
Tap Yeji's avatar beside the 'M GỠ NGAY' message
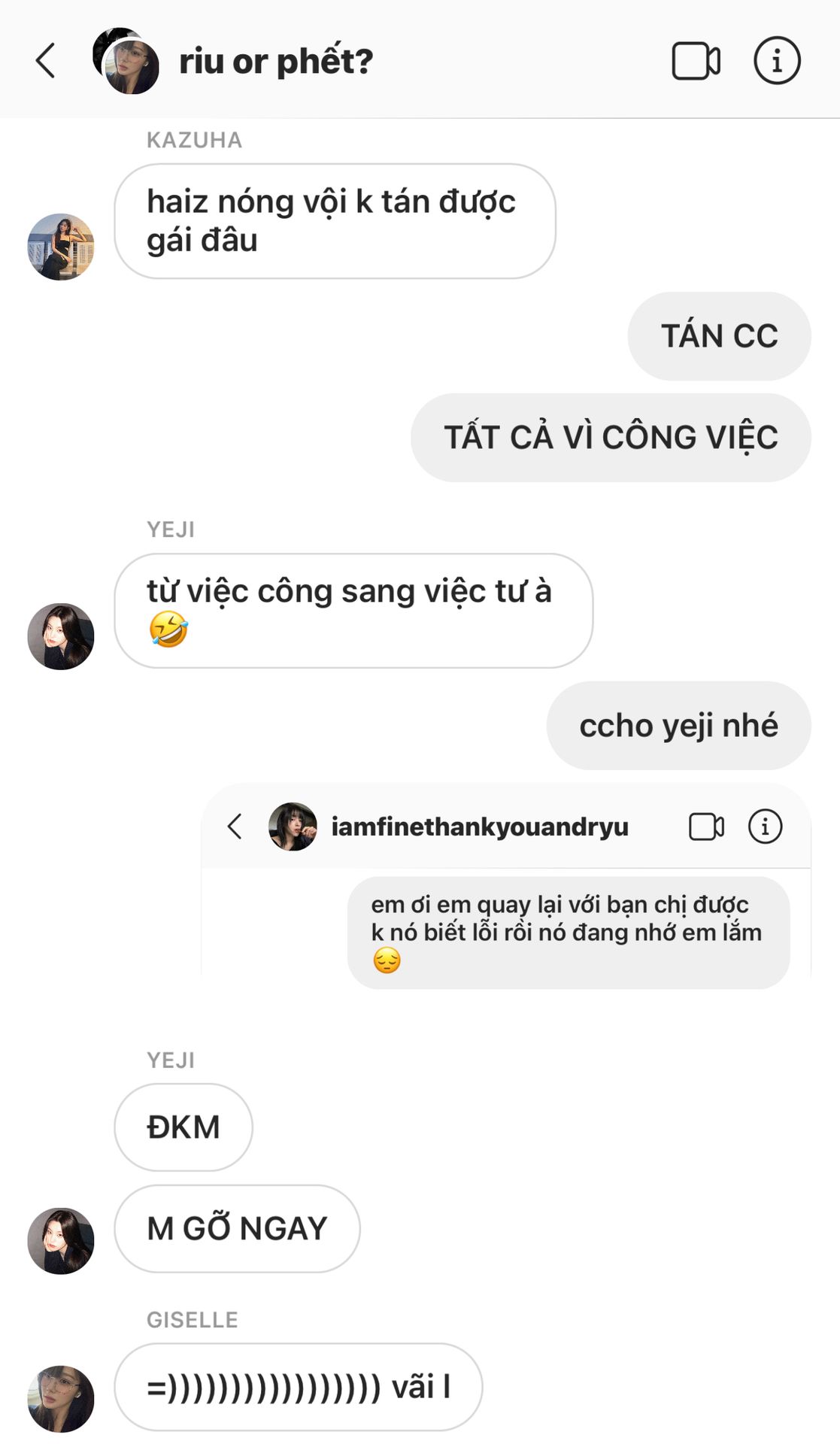point(61,1240)
